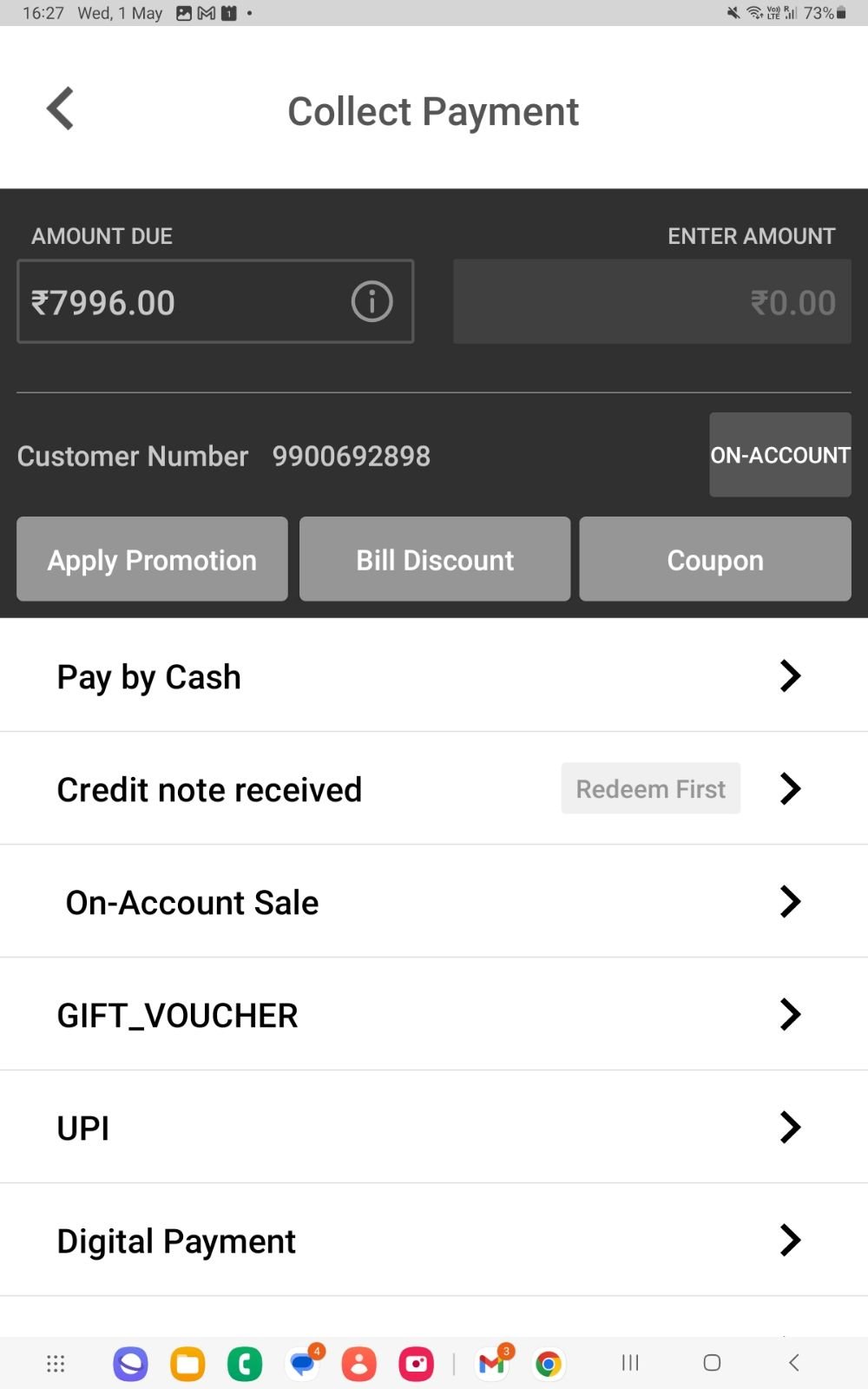Go back from Collect Payment

coord(60,109)
